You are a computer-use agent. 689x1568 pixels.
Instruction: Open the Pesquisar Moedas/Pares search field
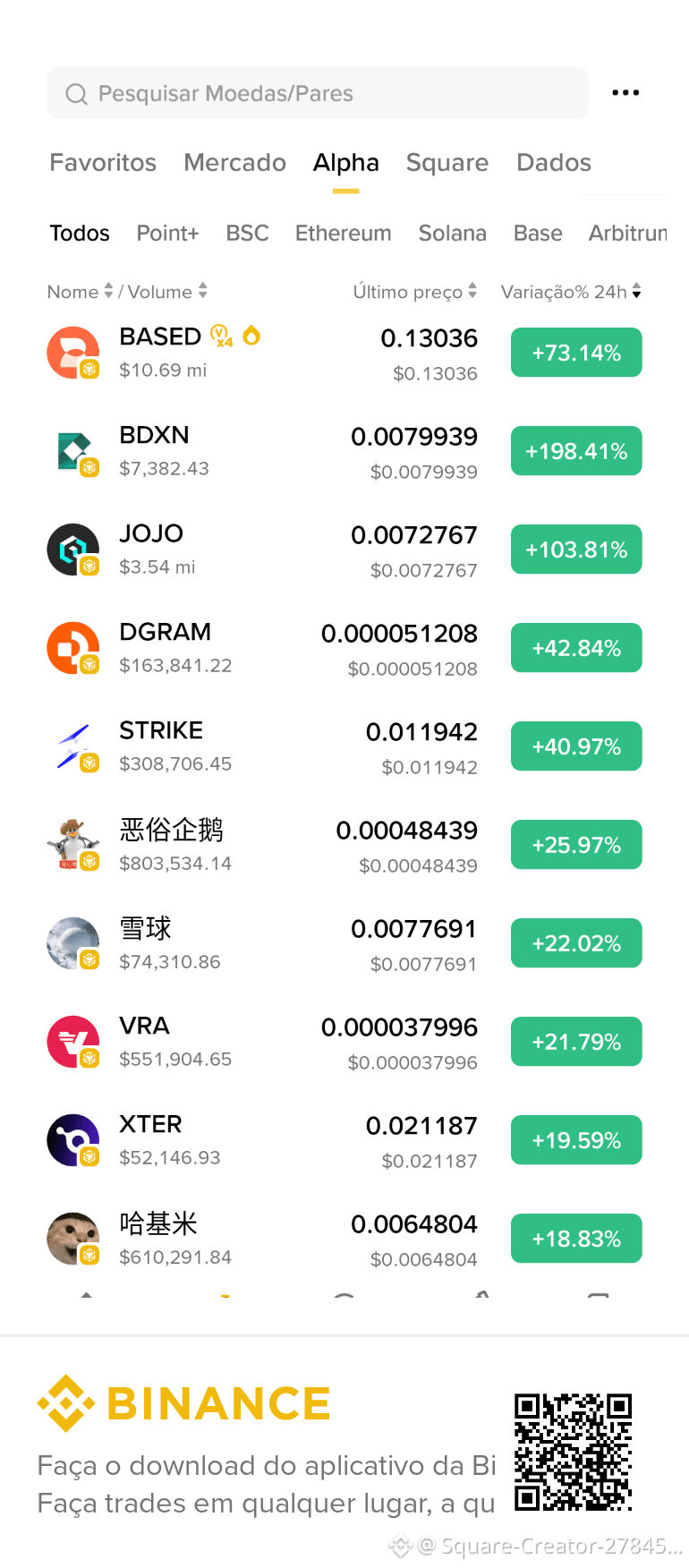point(318,93)
